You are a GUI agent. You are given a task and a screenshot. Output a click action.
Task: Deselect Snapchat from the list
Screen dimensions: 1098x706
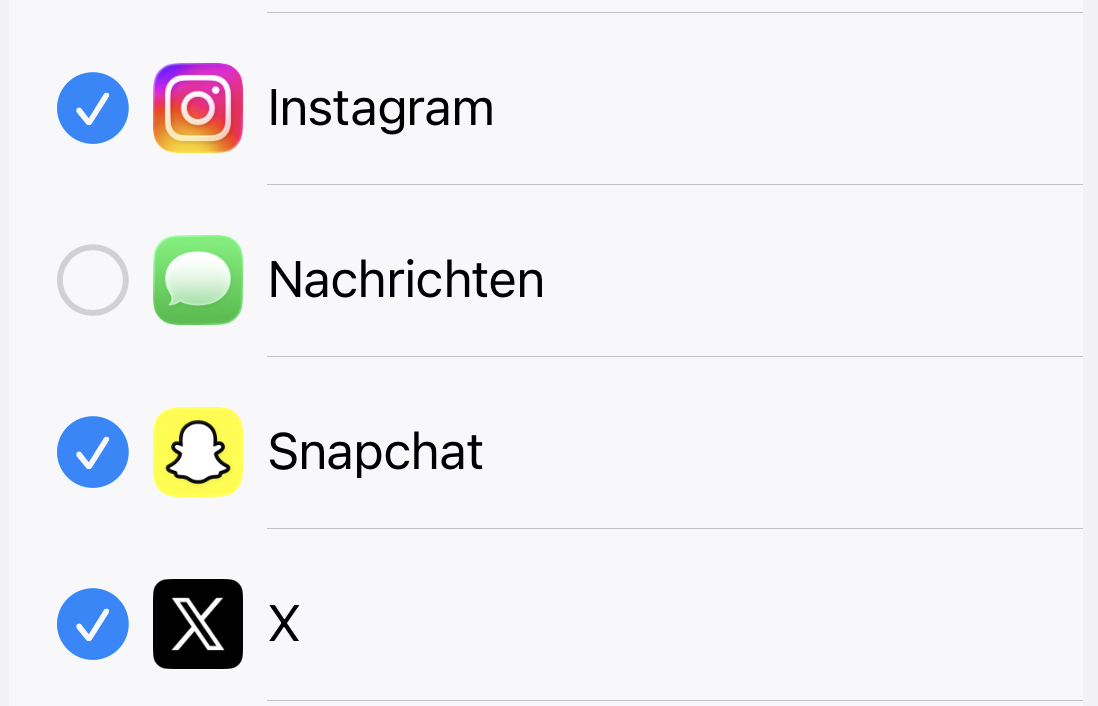coord(93,452)
